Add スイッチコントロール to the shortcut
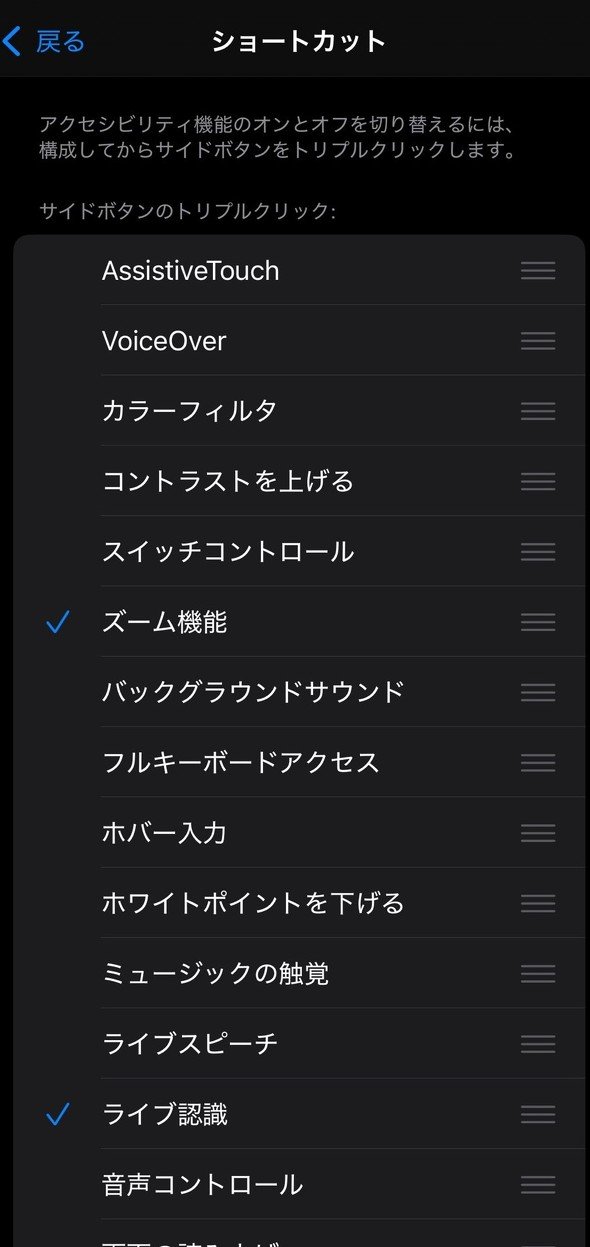590x1247 pixels. click(299, 551)
